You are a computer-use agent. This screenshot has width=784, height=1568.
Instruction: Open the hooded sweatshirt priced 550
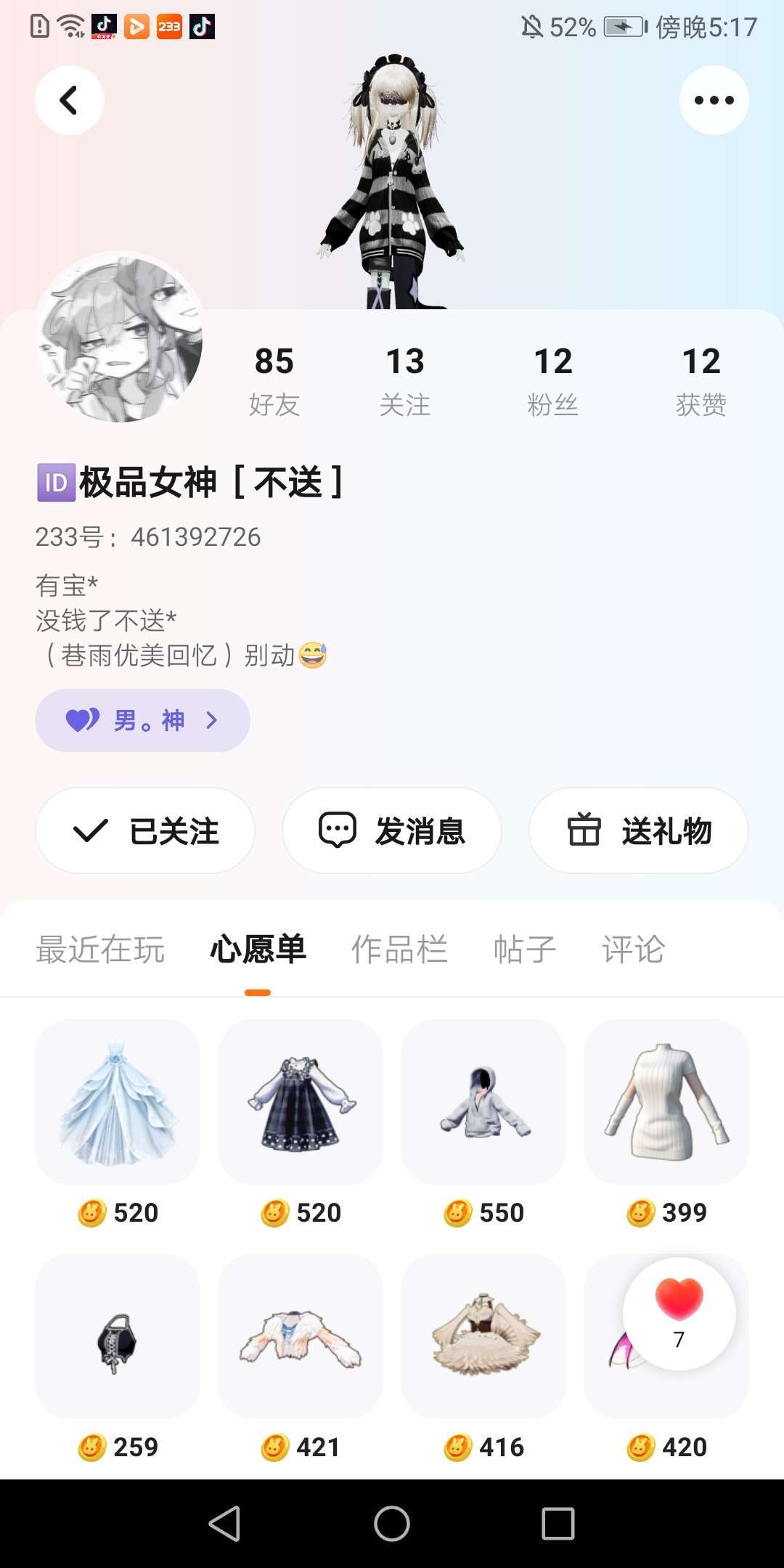click(x=483, y=1102)
